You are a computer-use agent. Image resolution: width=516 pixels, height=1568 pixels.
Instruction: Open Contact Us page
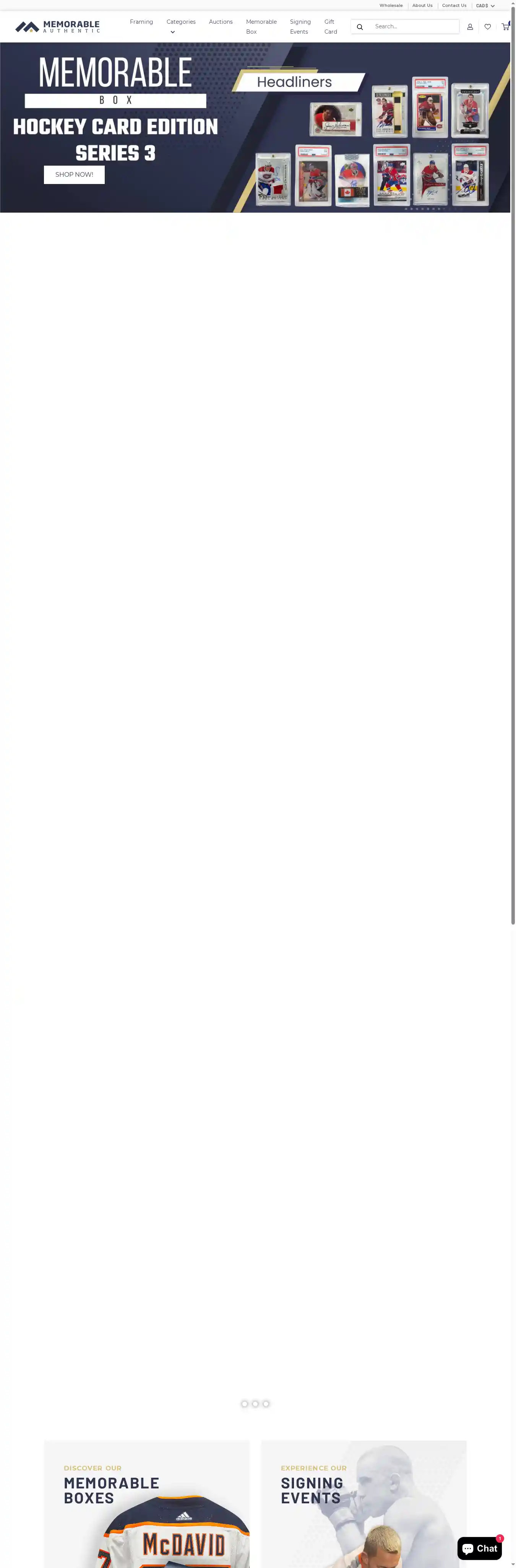click(x=454, y=5)
